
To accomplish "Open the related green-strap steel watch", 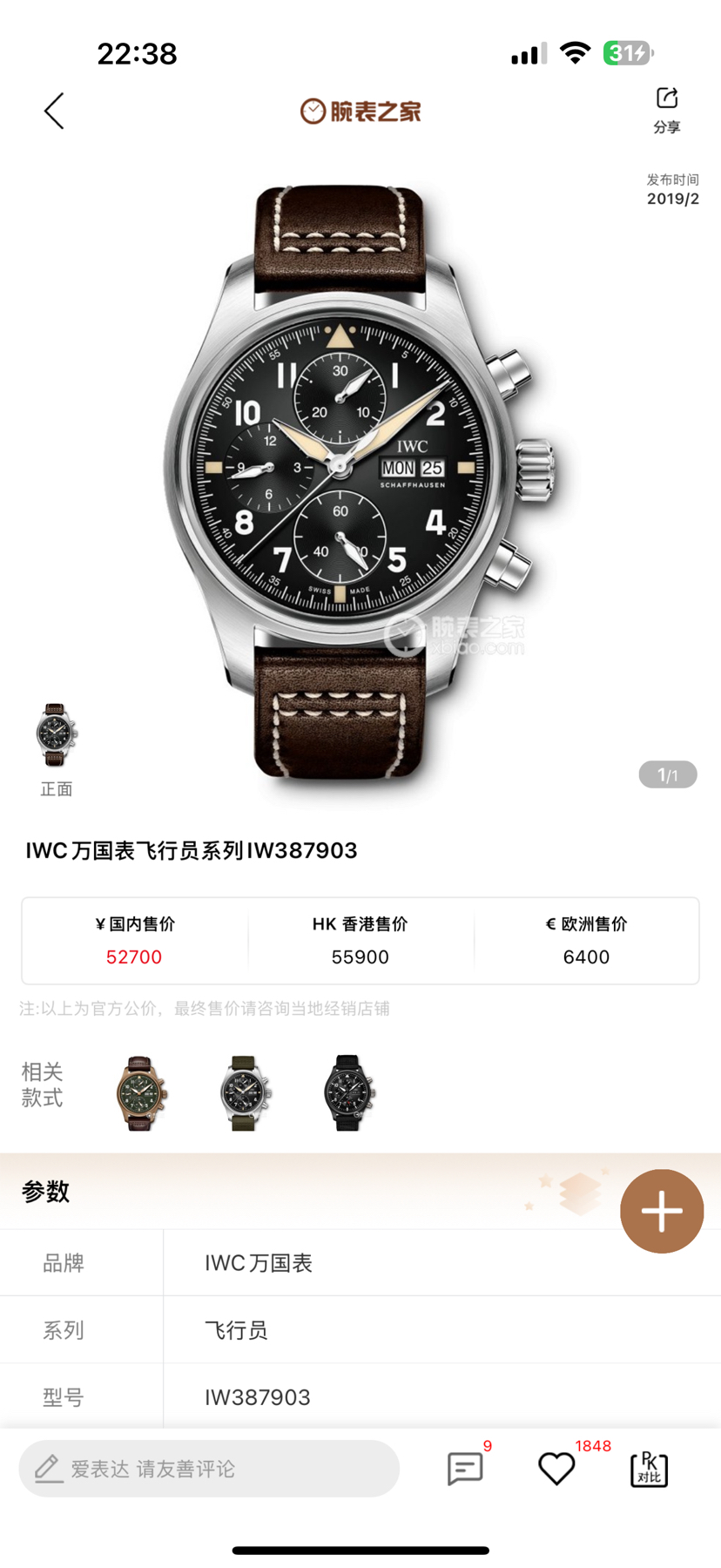I will click(245, 1093).
